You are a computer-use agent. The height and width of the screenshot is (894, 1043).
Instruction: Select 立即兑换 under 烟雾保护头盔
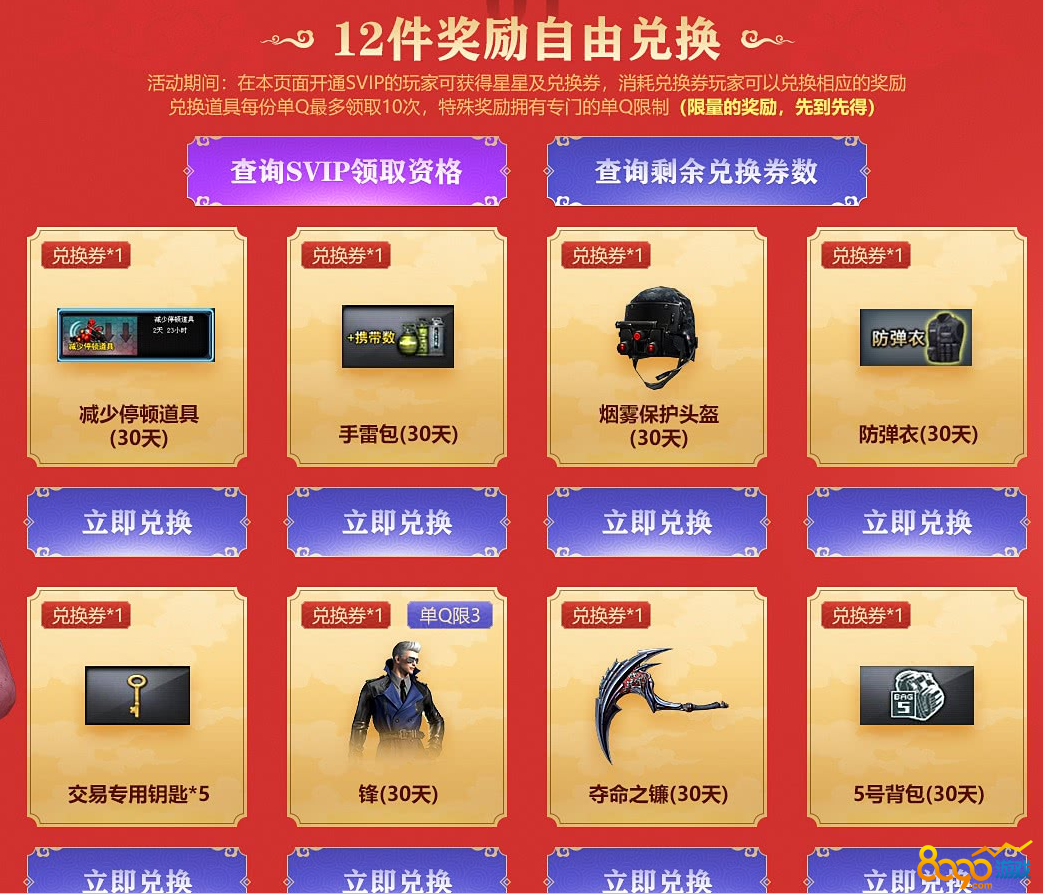click(x=657, y=522)
